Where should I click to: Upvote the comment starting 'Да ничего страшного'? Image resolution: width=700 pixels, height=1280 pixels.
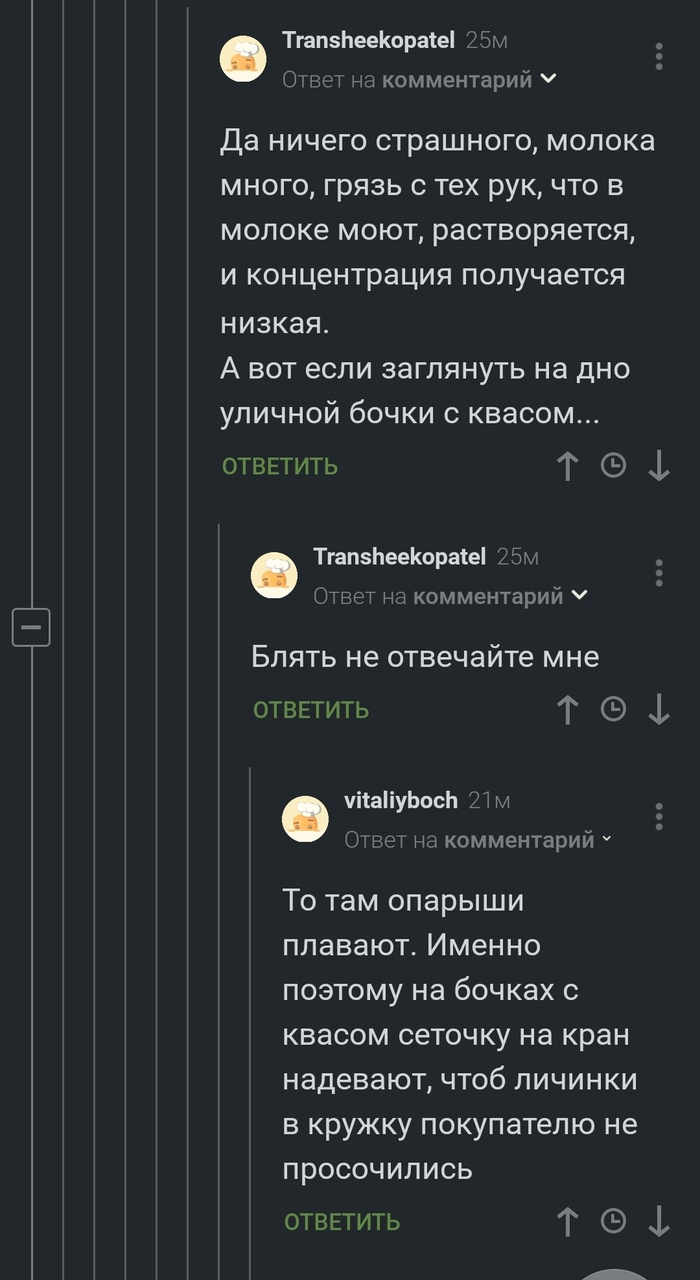567,466
